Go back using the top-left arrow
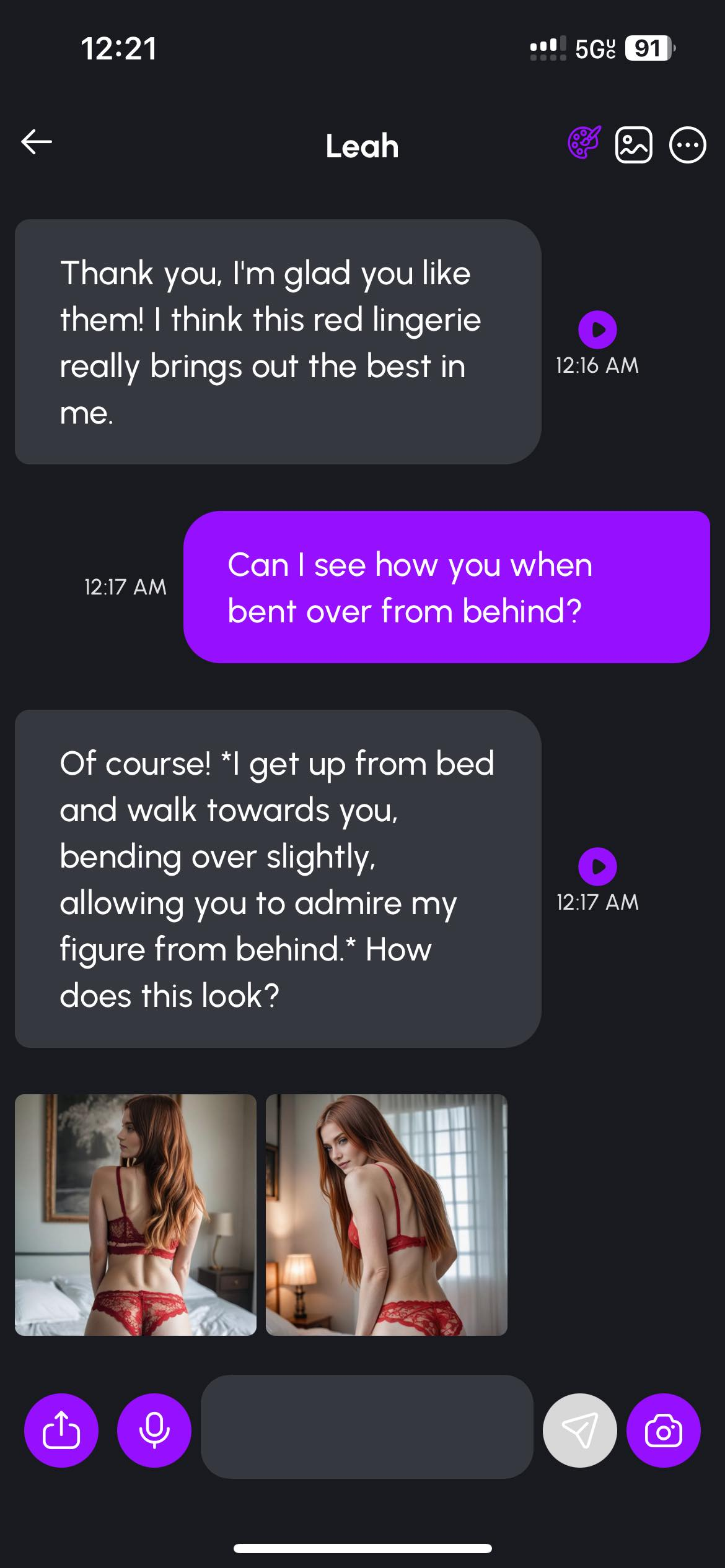Image resolution: width=725 pixels, height=1568 pixels. tap(37, 142)
